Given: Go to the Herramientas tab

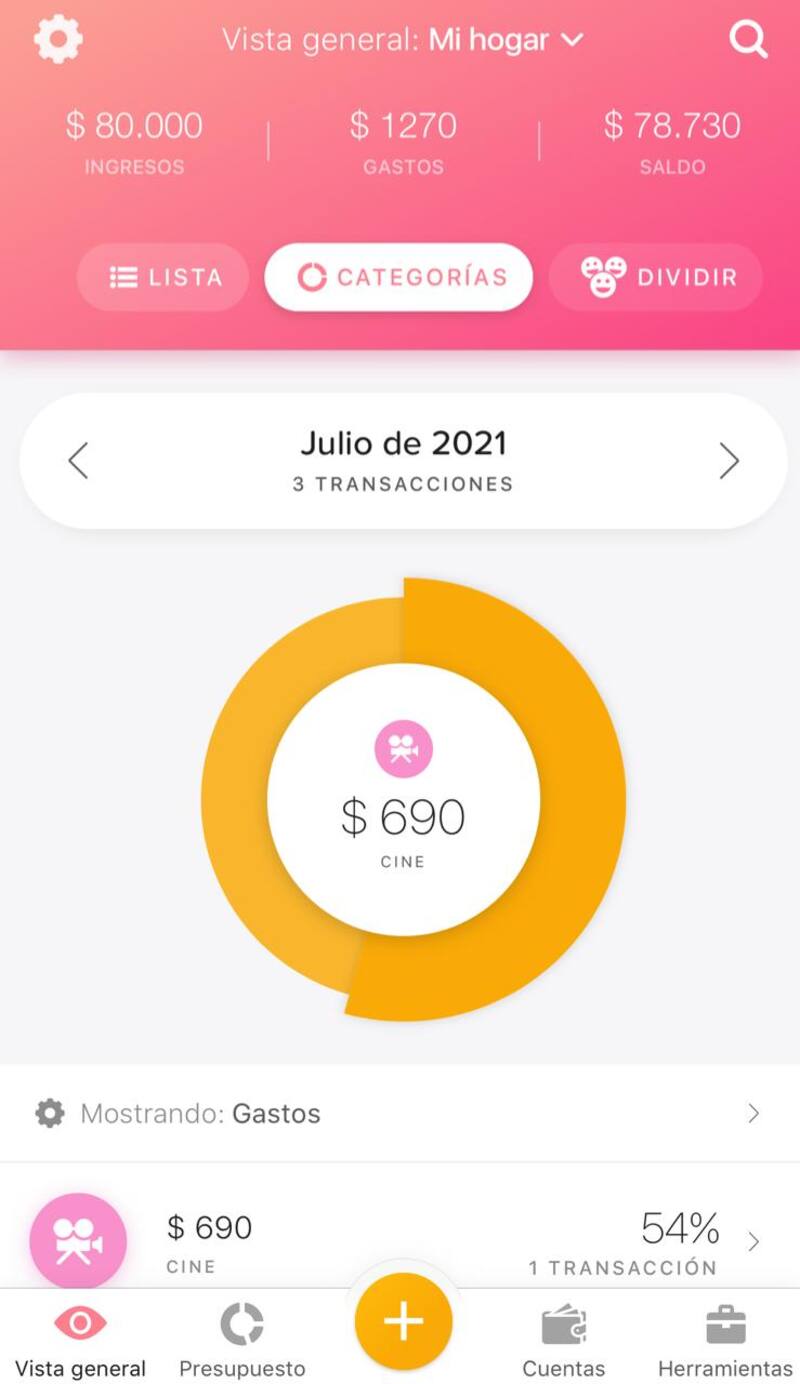Looking at the screenshot, I should coord(725,1338).
